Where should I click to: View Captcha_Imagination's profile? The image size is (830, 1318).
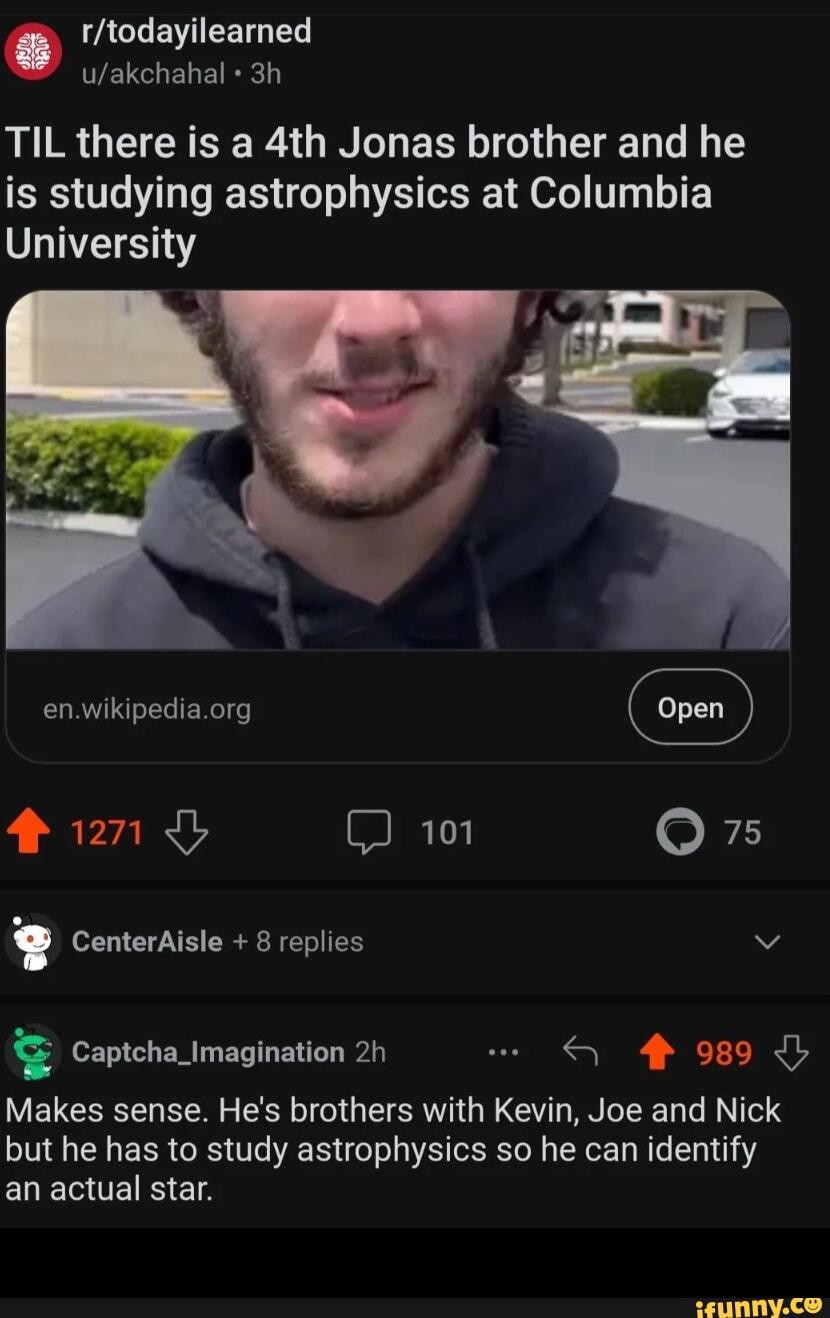click(x=207, y=1052)
